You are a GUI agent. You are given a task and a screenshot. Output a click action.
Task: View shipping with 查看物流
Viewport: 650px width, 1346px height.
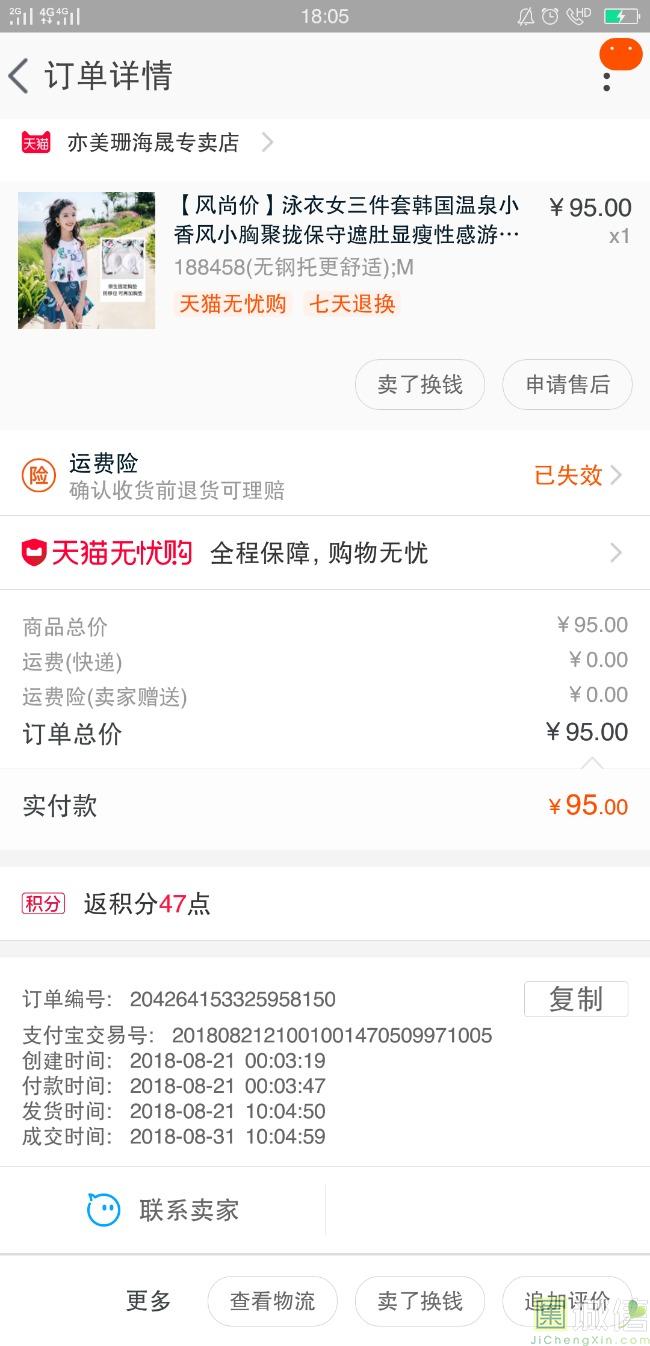click(272, 1301)
